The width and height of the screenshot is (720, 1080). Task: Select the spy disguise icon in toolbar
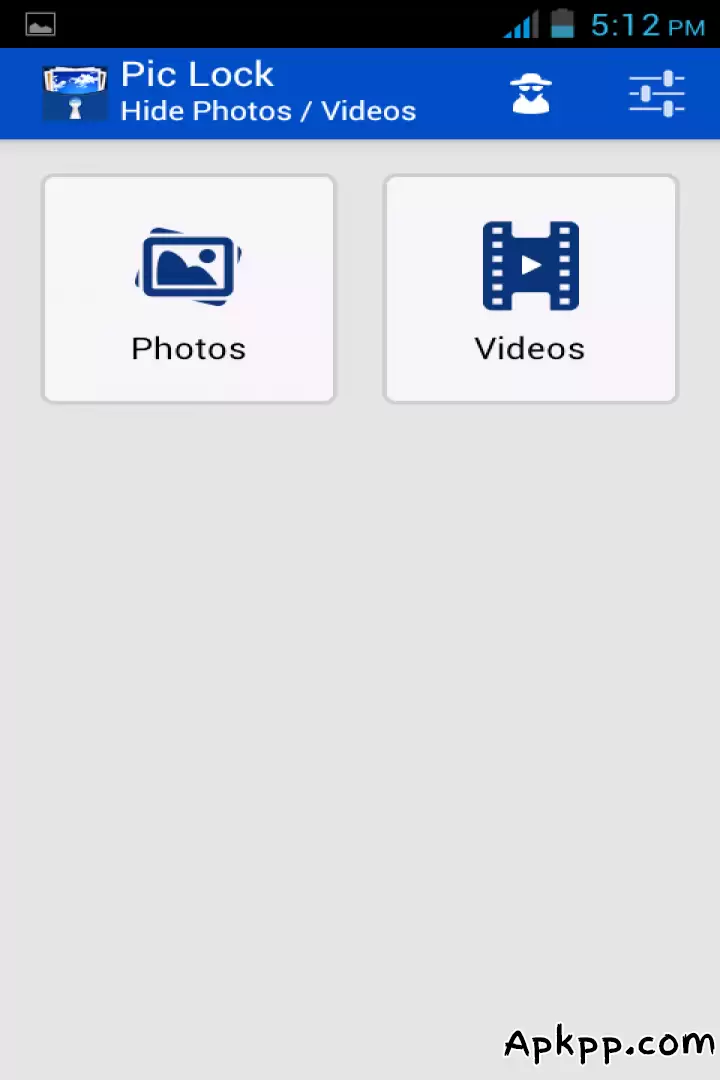tap(531, 93)
